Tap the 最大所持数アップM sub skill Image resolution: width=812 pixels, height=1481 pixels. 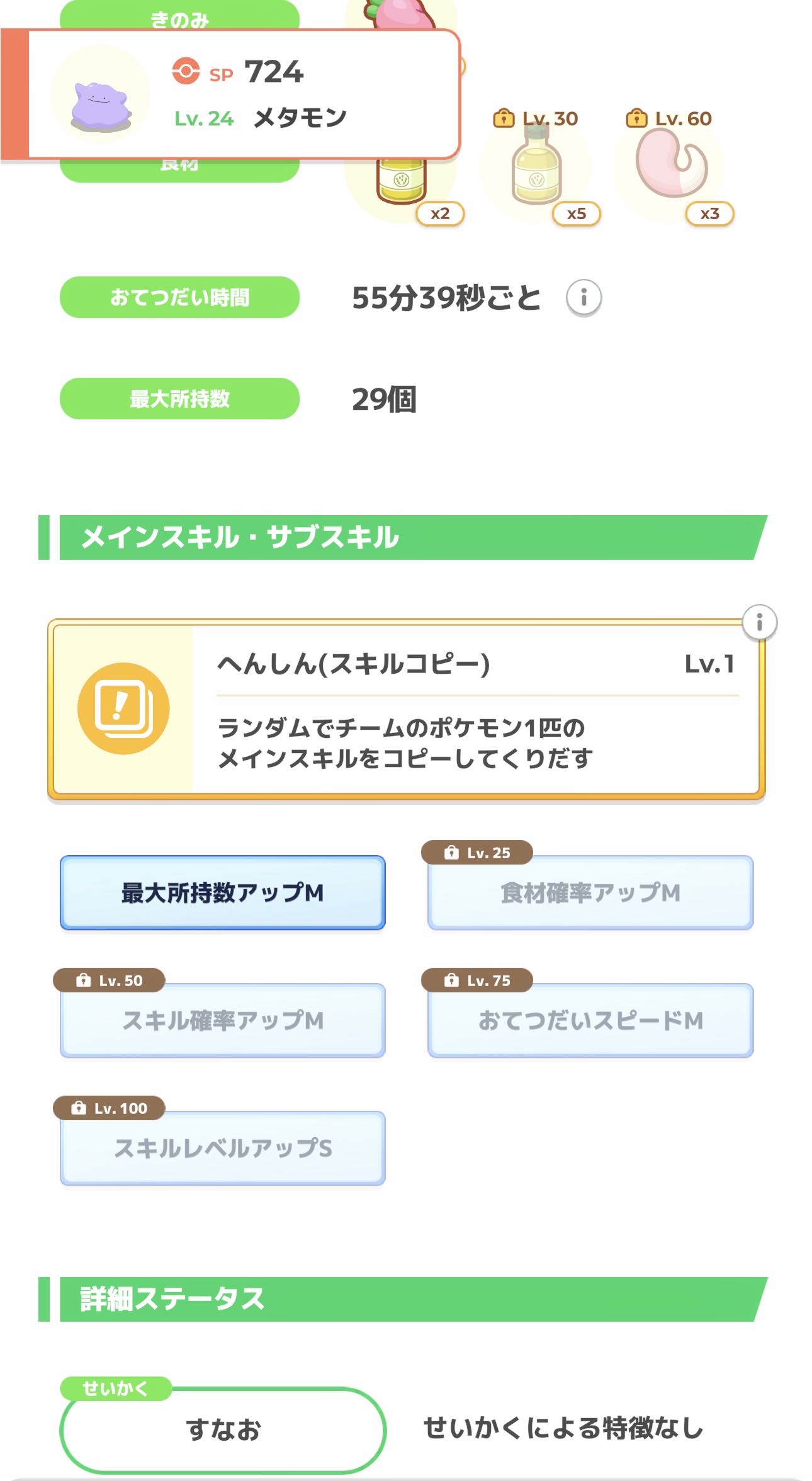click(222, 892)
